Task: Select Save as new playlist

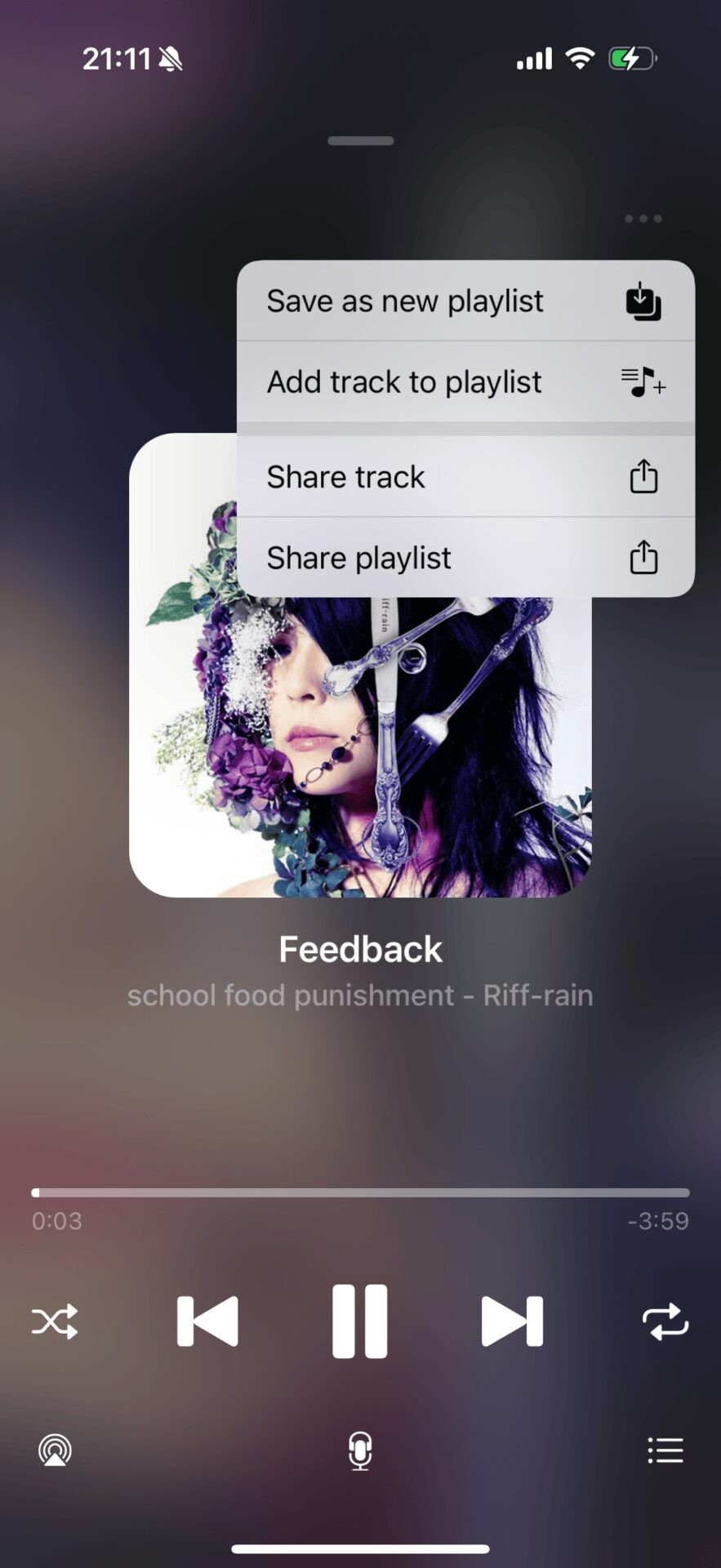Action: click(464, 301)
